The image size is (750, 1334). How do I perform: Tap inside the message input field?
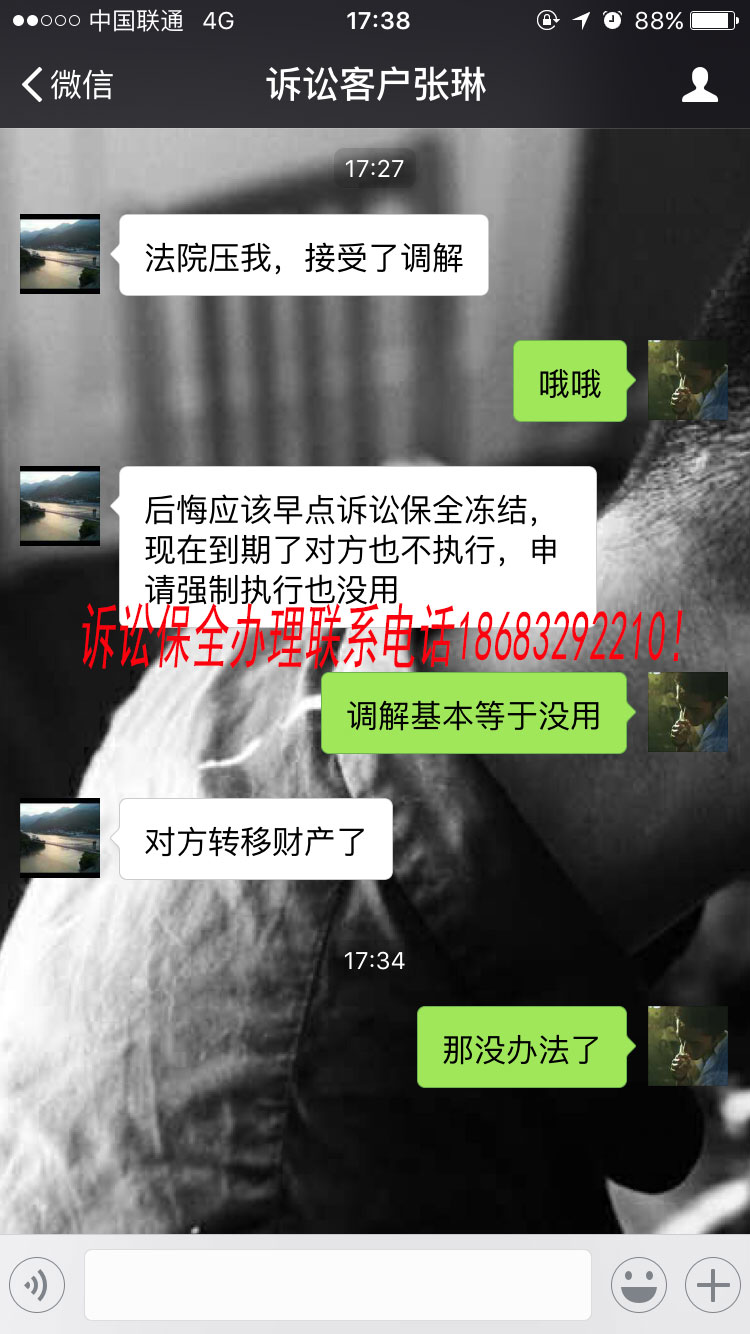[x=340, y=1284]
